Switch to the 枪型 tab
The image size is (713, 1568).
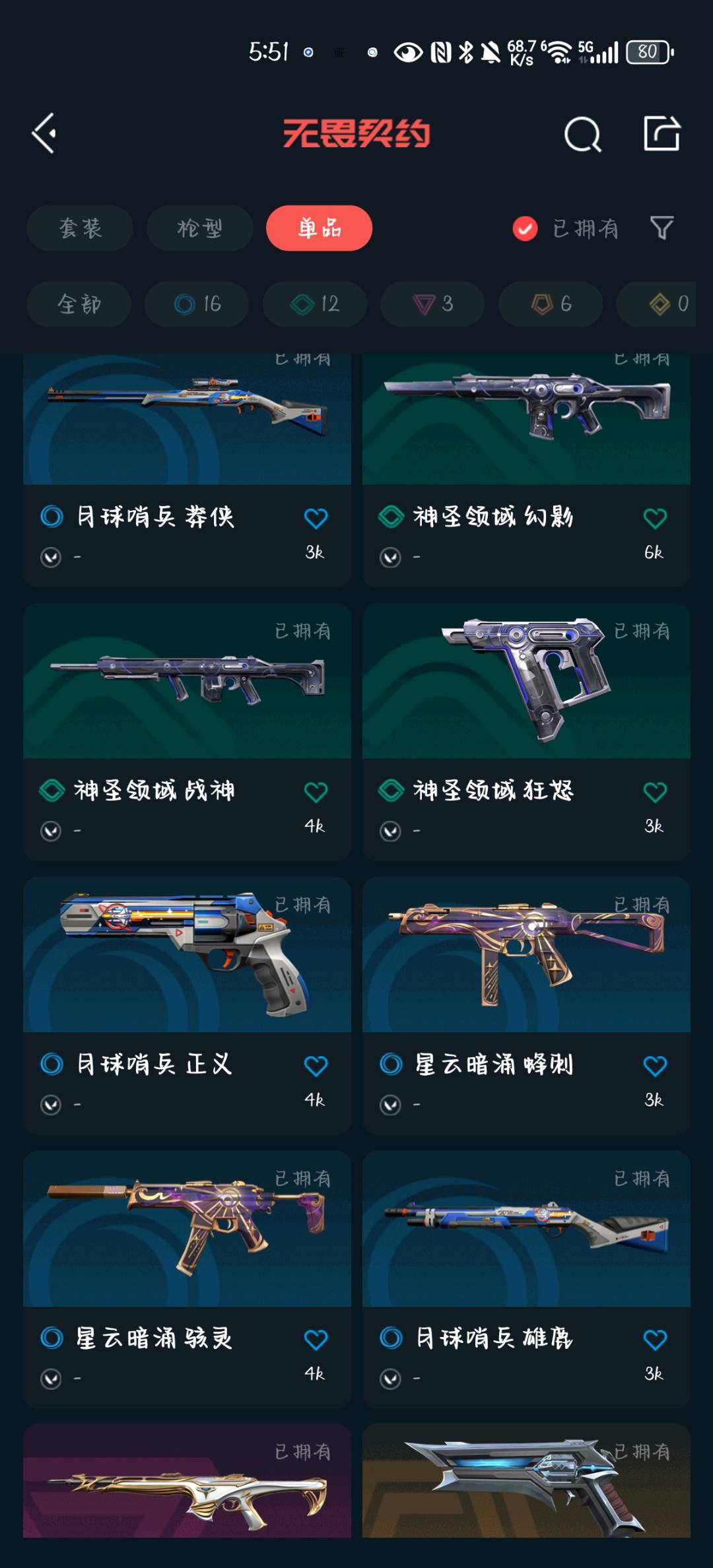click(x=200, y=228)
